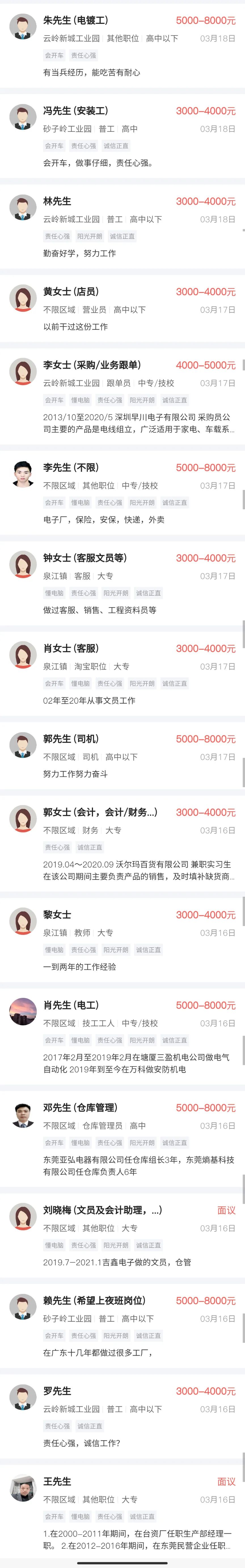Open 钟女士 (客服文员等) resume
The height and width of the screenshot is (1568, 245).
[122, 583]
